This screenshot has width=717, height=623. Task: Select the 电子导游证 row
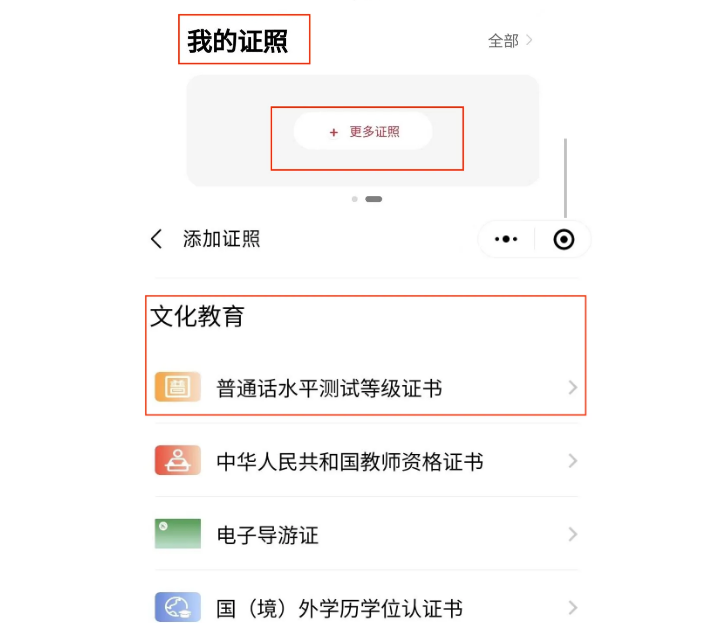(x=366, y=535)
